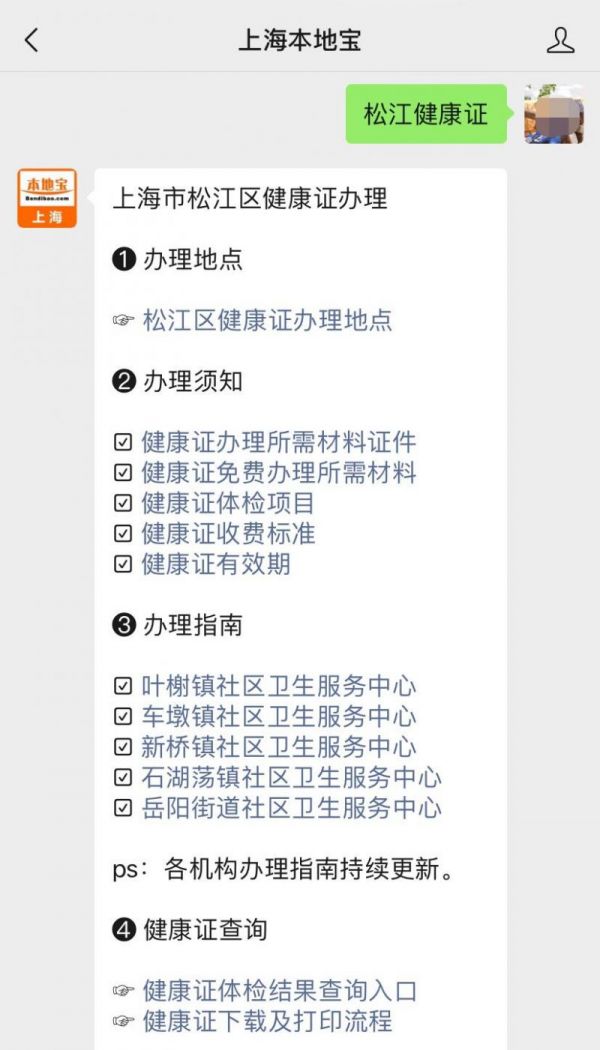Screen dimensions: 600x1050
Task: Open 健康证免费办理所需材料 link
Action: click(278, 472)
